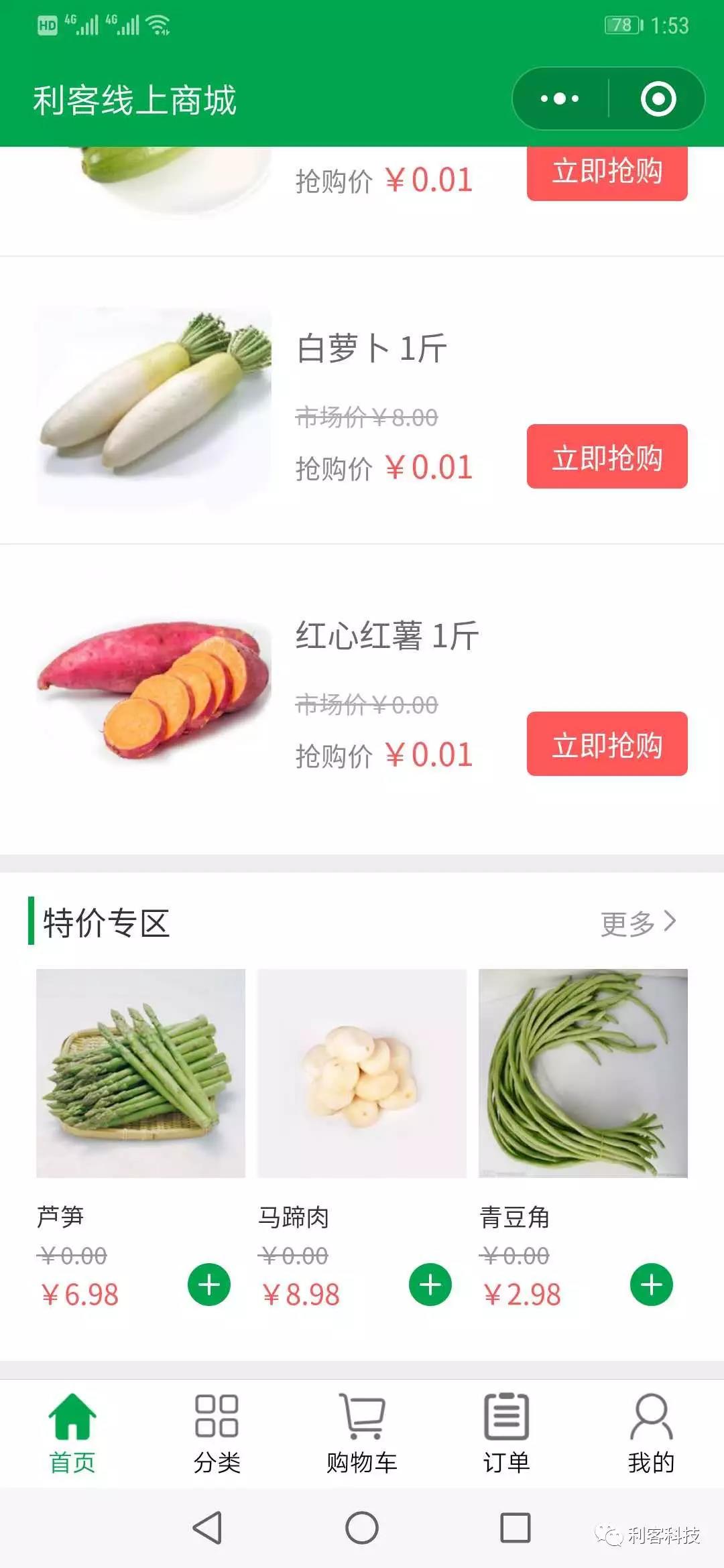Add 青豆角 to the cart
The width and height of the screenshot is (724, 1568).
652,1285
